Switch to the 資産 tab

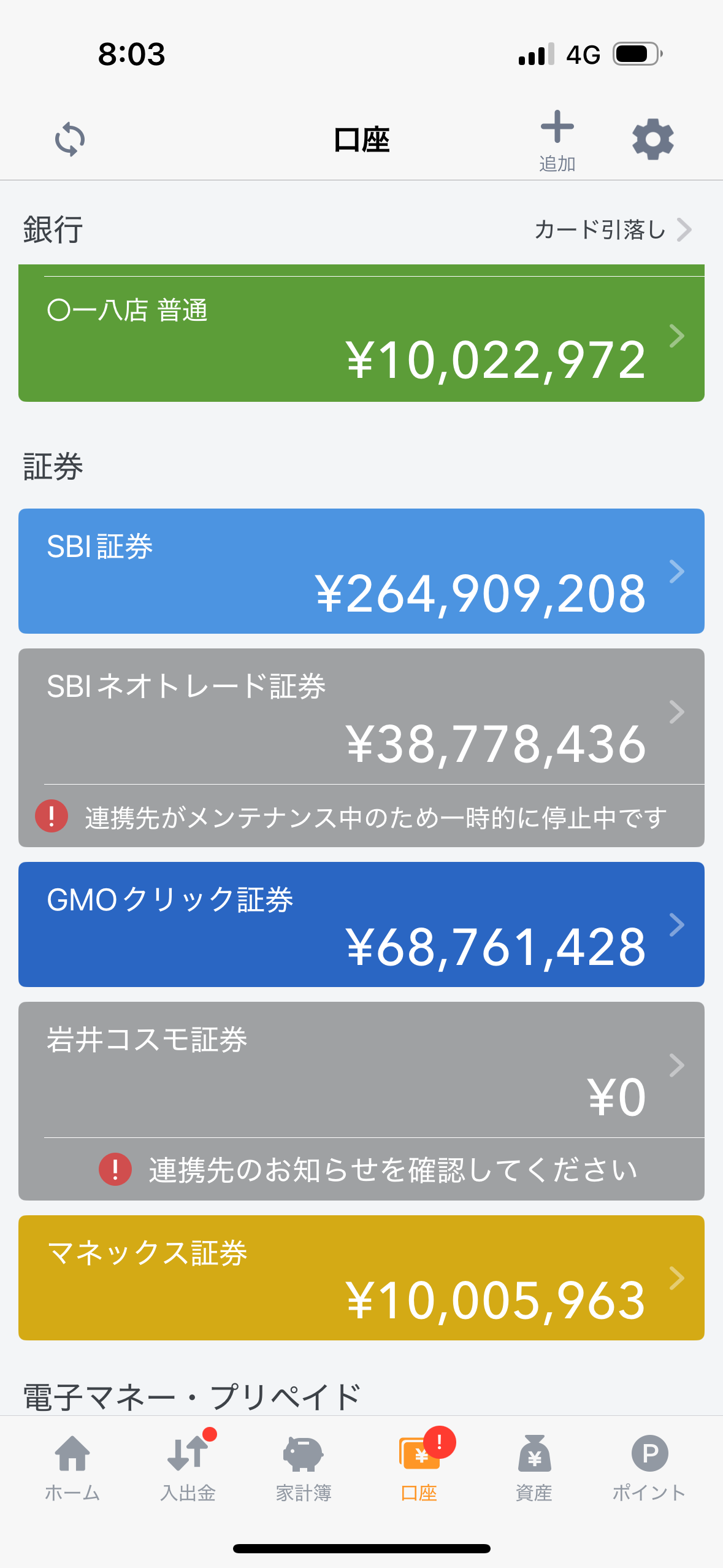pyautogui.click(x=534, y=1468)
